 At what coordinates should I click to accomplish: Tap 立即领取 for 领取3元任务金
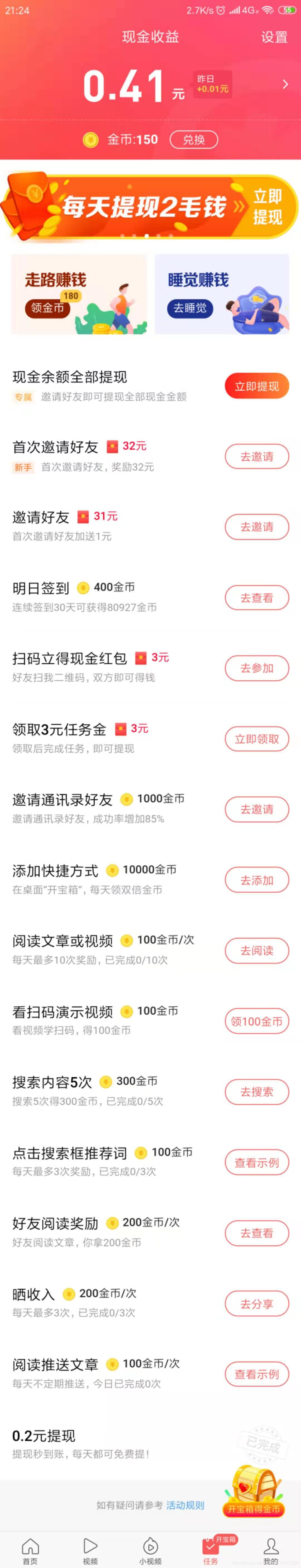pos(256,739)
